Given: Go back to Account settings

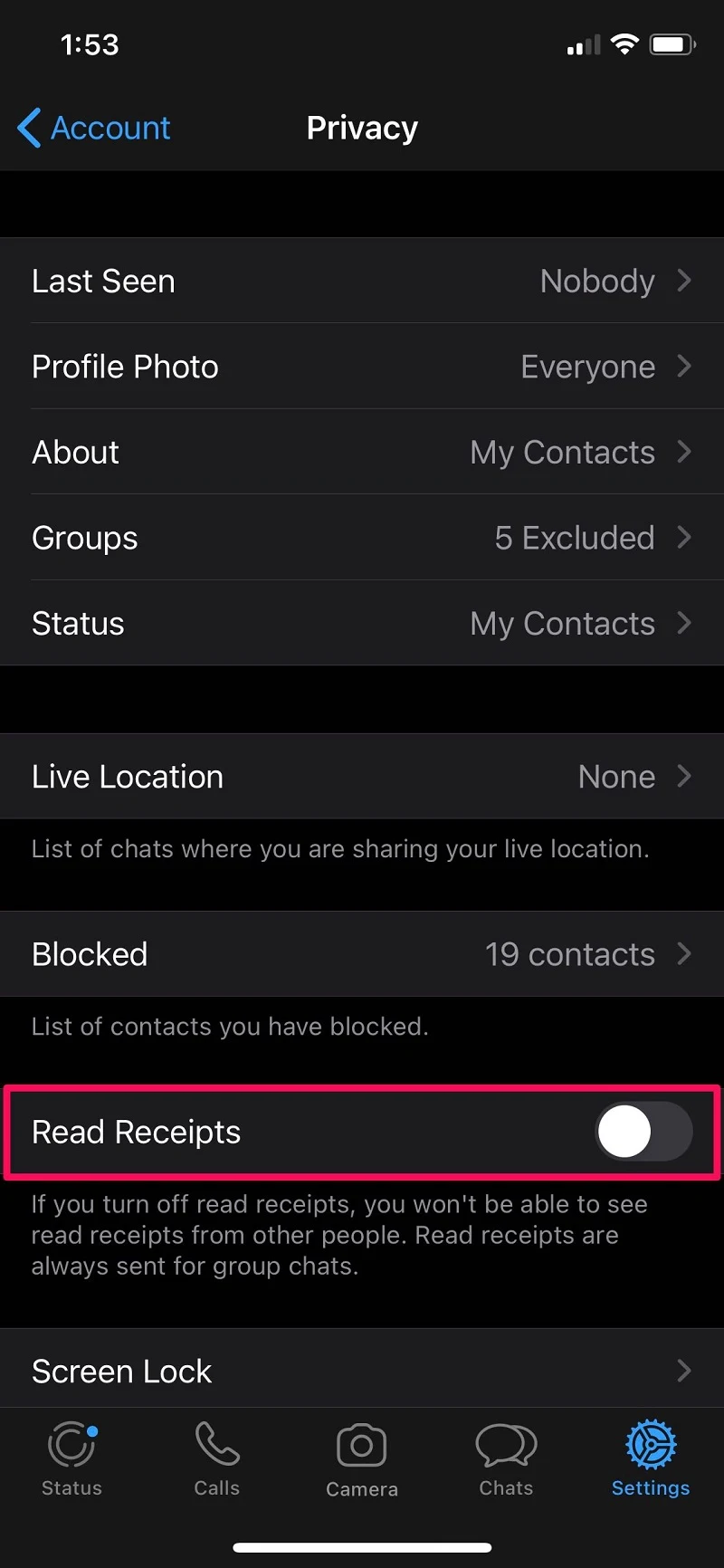Looking at the screenshot, I should coord(95,128).
